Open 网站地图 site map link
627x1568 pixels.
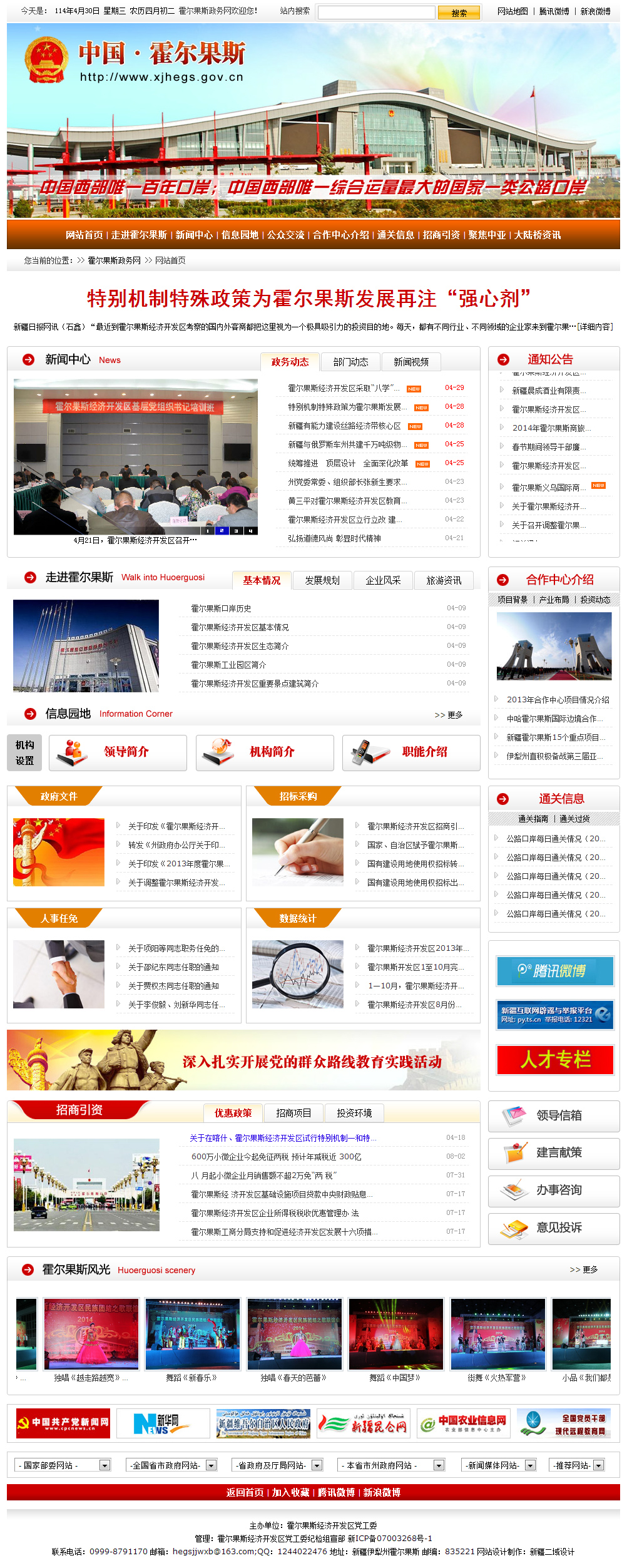point(512,11)
